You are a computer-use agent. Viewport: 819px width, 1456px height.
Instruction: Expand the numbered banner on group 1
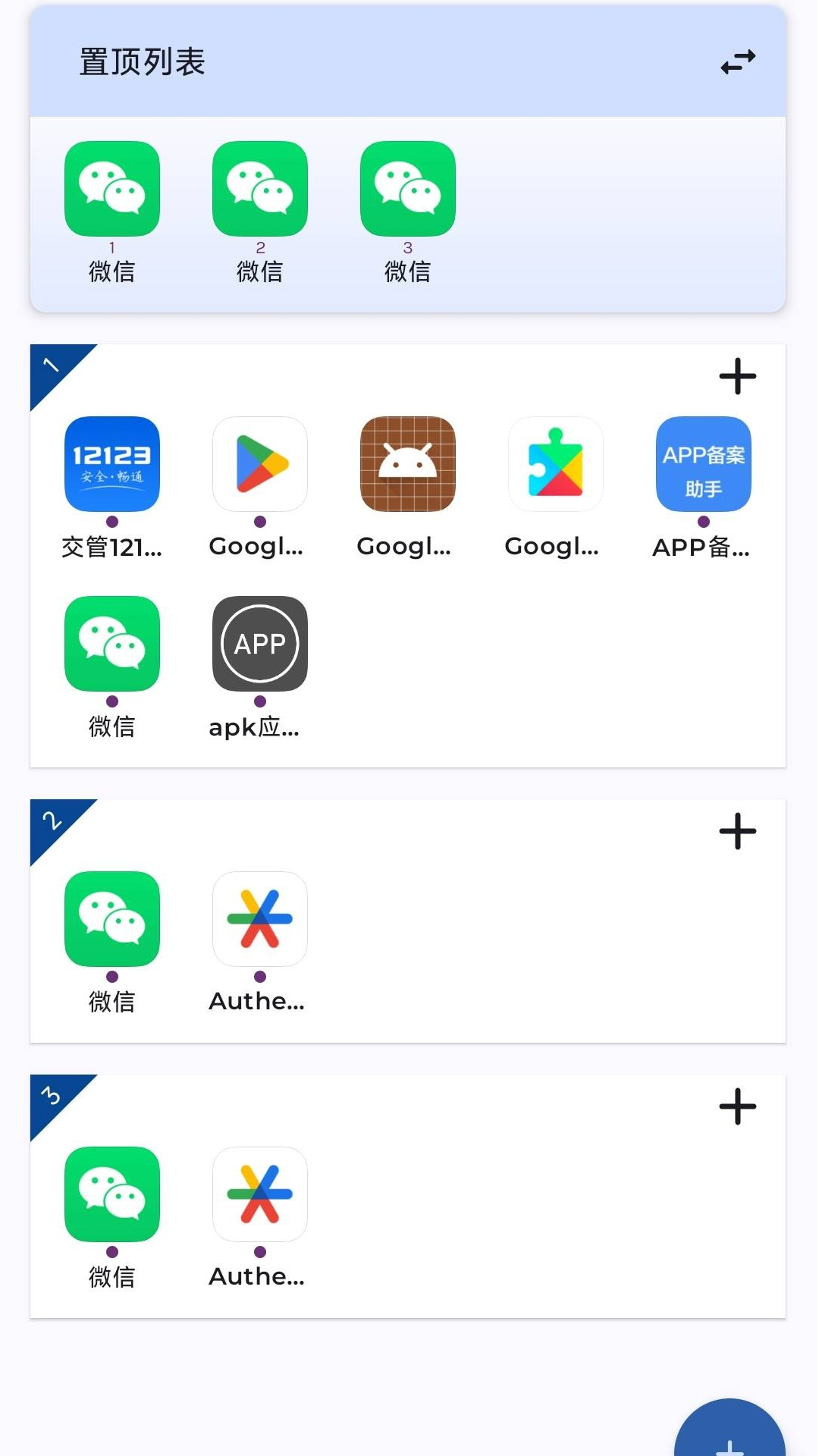(x=55, y=368)
